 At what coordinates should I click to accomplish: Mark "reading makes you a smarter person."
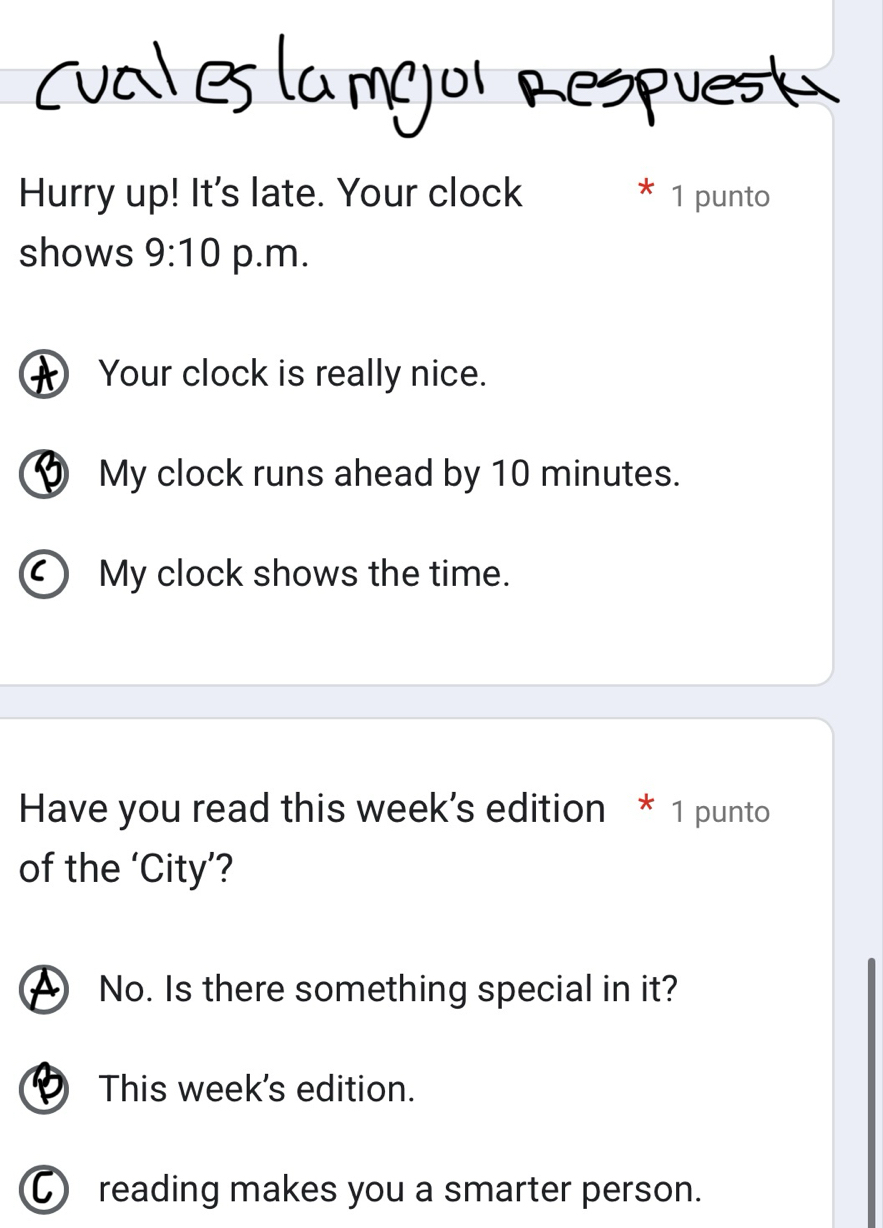(x=44, y=1190)
